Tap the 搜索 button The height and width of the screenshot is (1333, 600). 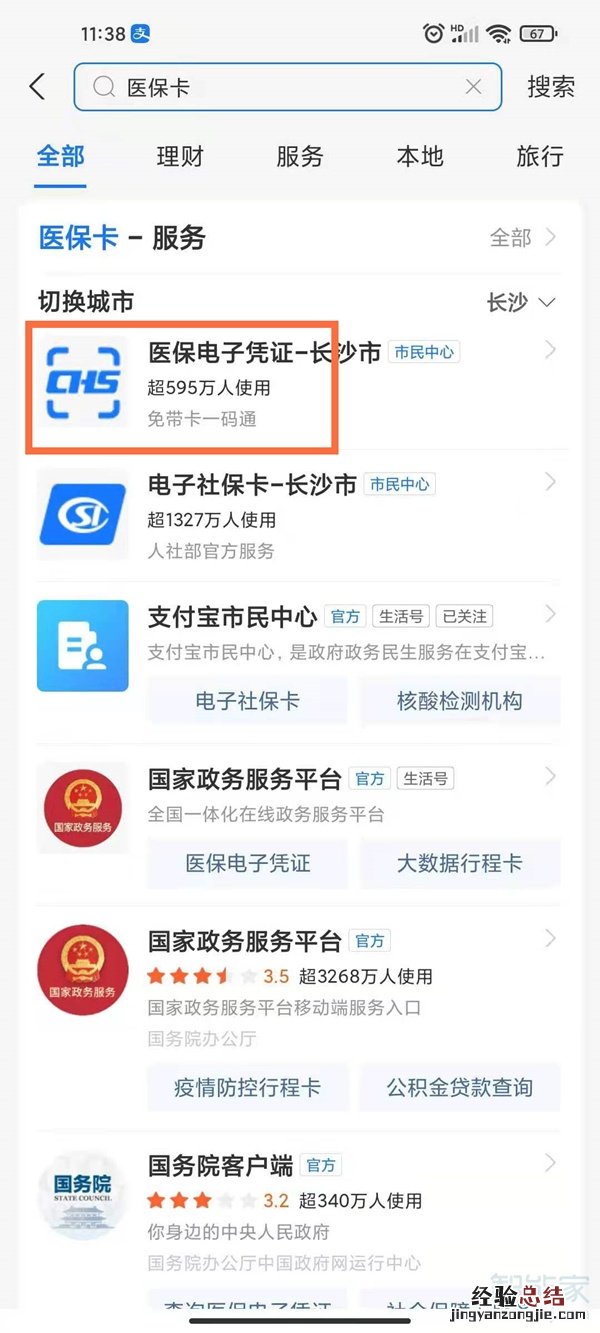pyautogui.click(x=551, y=87)
